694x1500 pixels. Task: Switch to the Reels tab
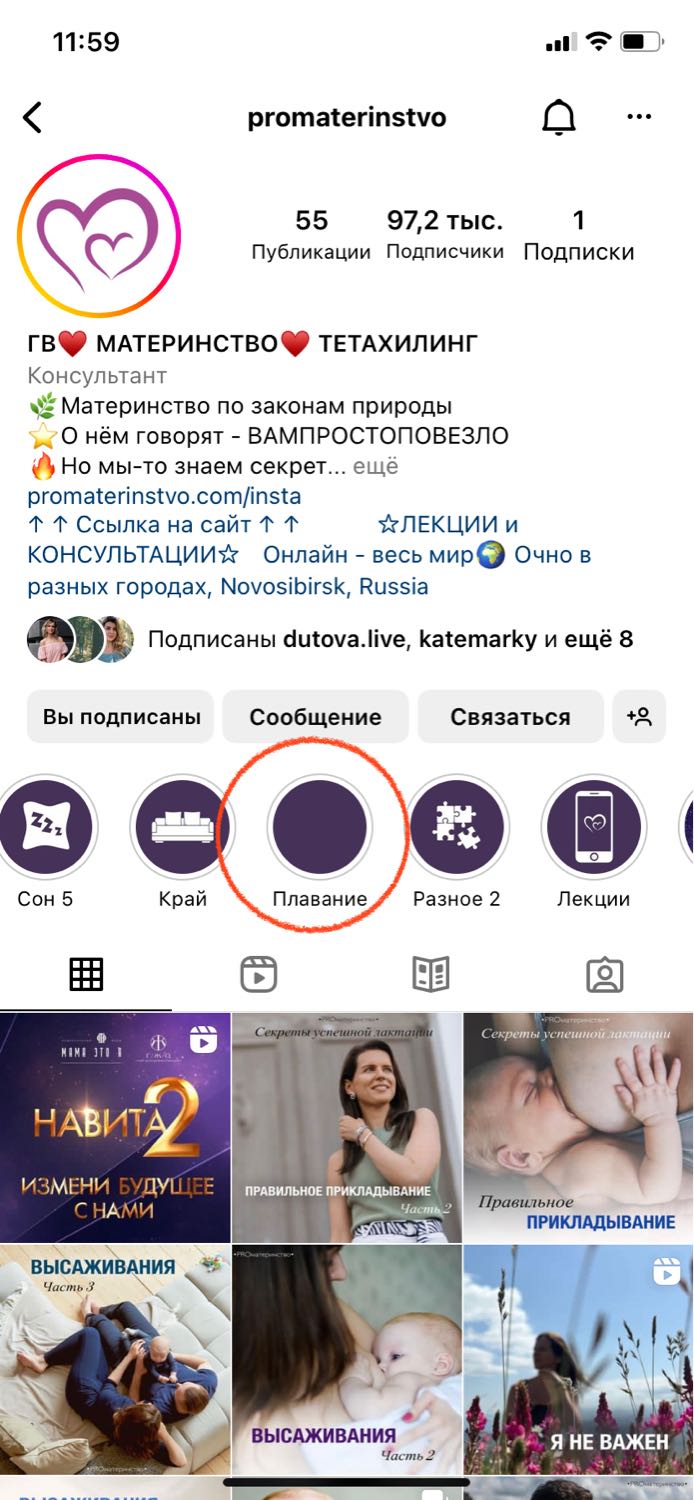point(259,974)
